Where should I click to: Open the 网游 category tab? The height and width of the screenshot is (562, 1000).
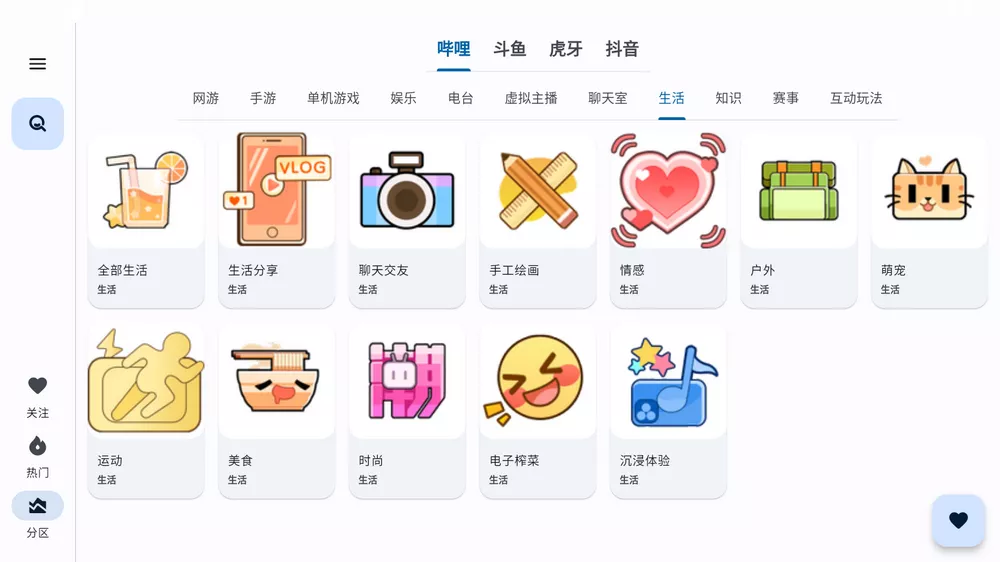206,98
